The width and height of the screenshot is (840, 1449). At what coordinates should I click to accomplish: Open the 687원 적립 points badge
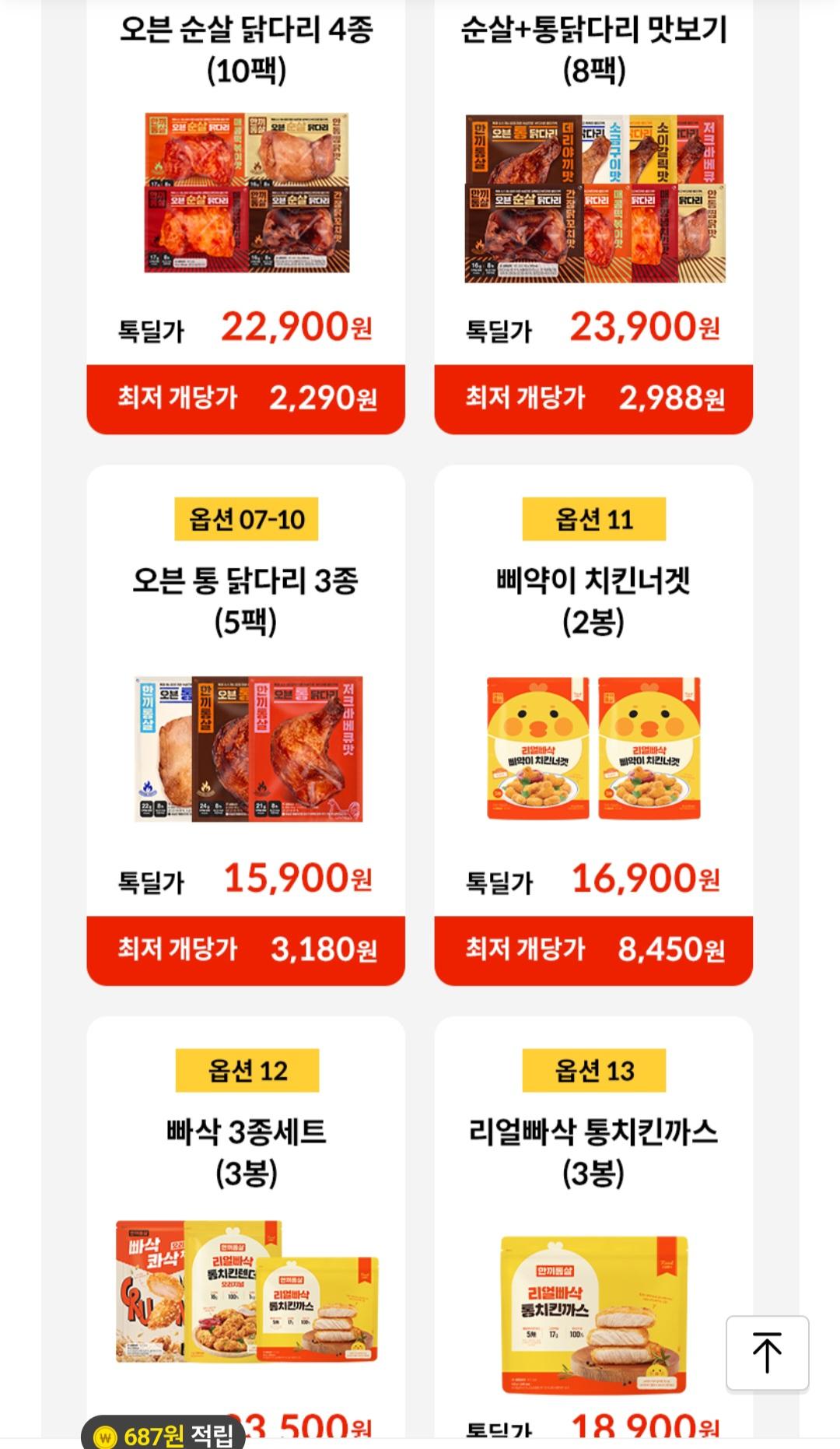click(x=163, y=1433)
